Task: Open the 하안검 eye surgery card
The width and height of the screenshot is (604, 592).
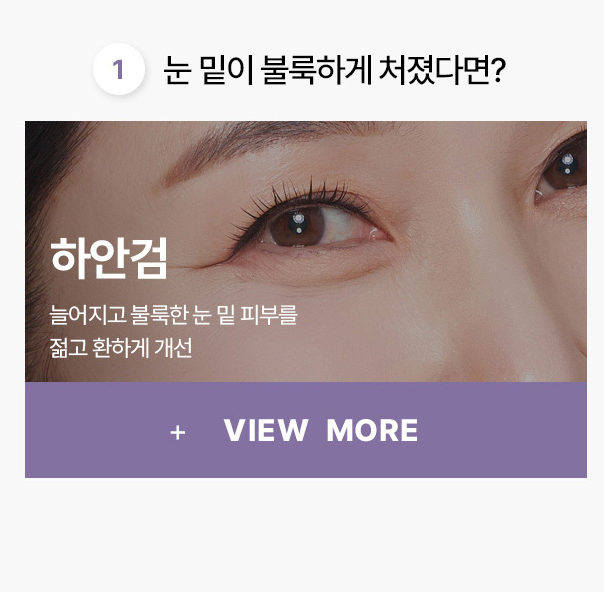Action: [x=305, y=251]
